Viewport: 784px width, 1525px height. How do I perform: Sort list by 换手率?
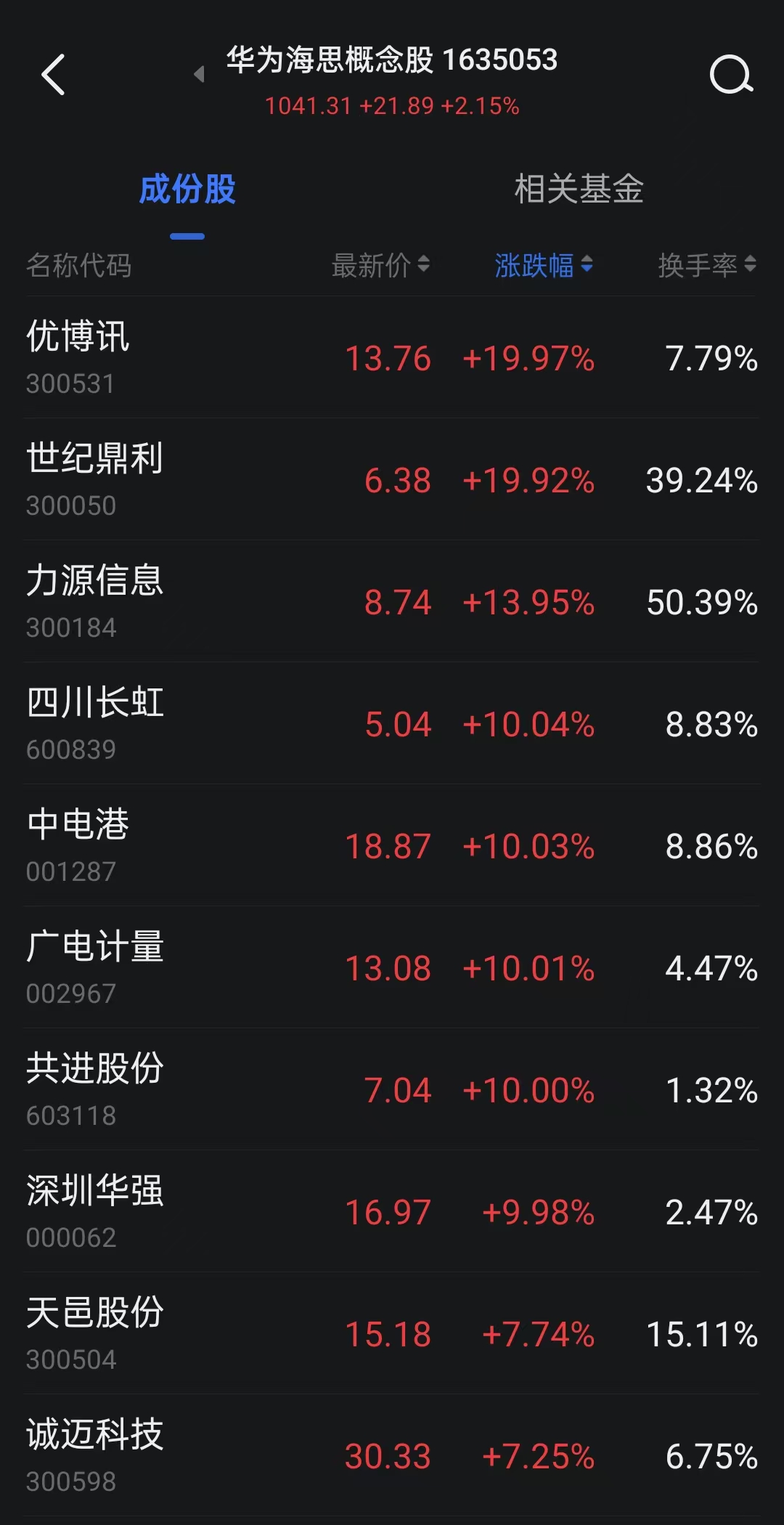[706, 265]
